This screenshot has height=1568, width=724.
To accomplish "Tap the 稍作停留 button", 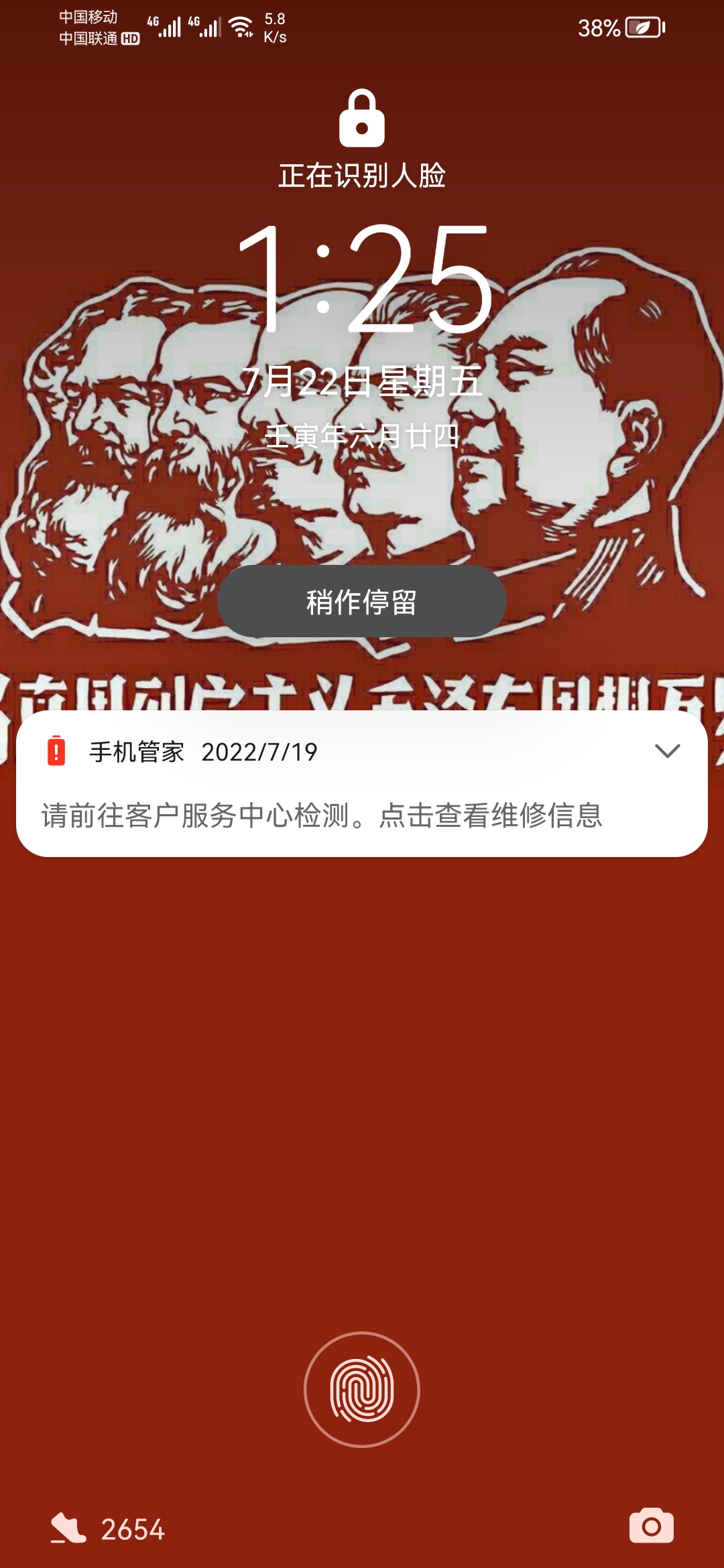I will [361, 601].
